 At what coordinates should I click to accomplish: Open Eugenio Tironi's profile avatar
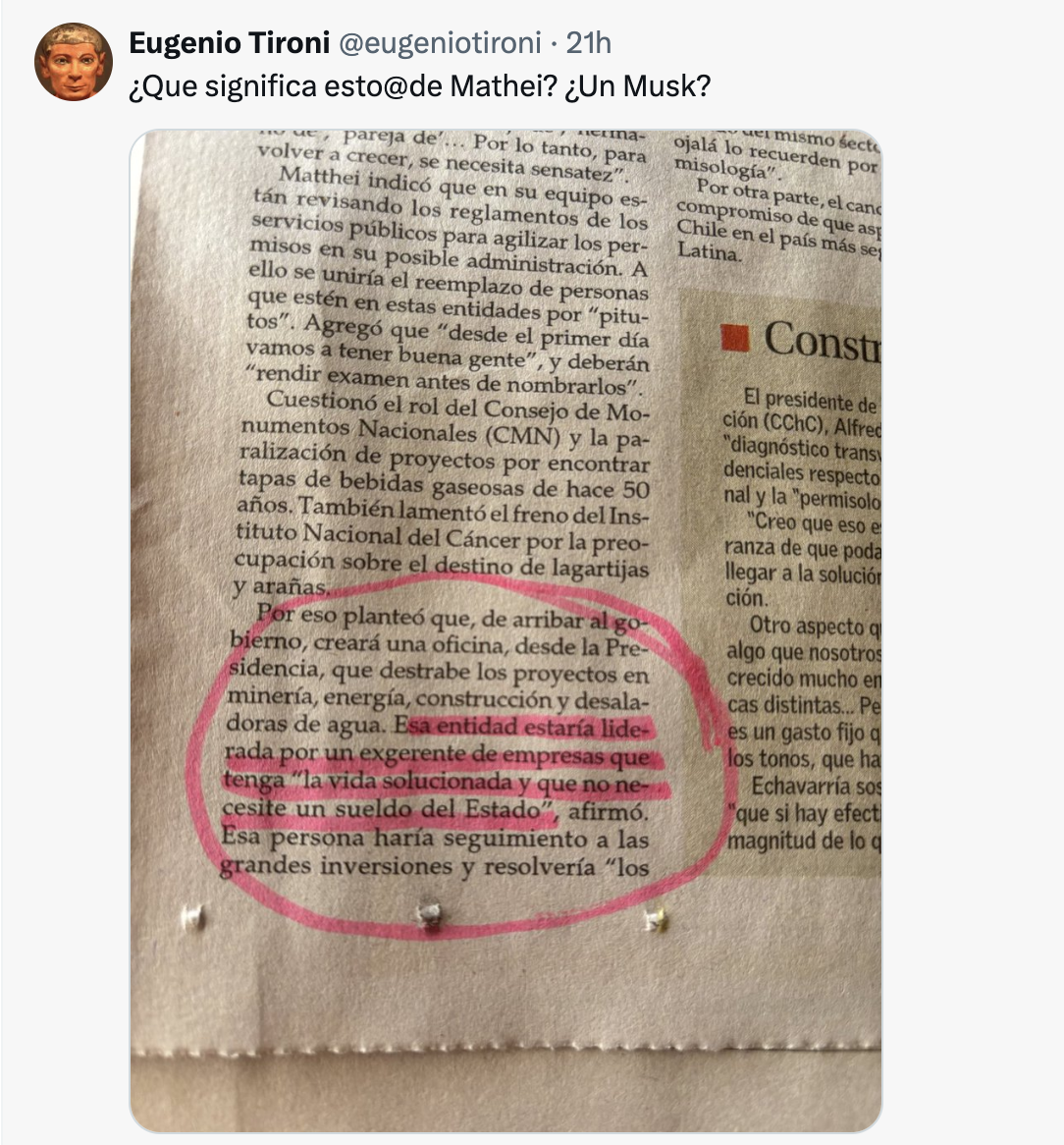tap(74, 62)
